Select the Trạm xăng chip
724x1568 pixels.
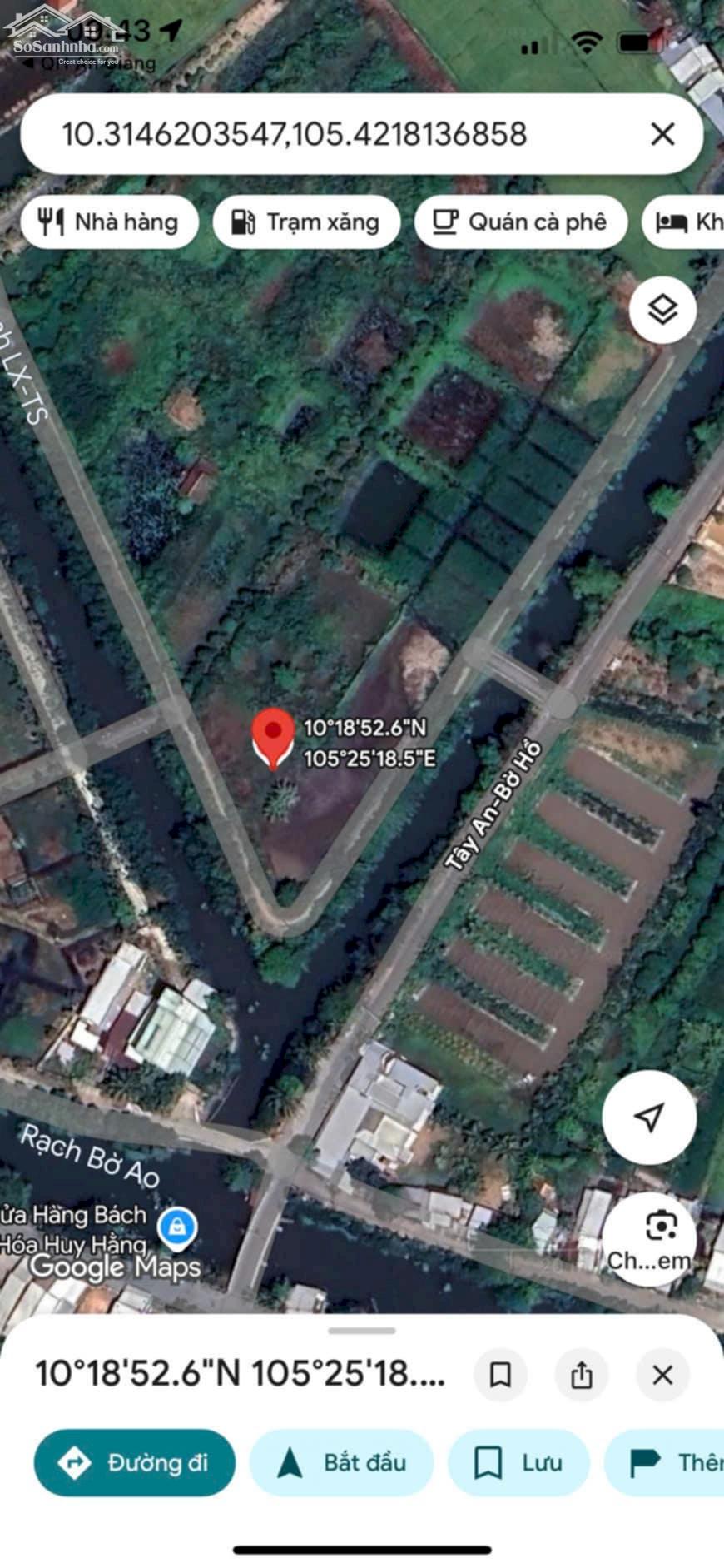[306, 222]
